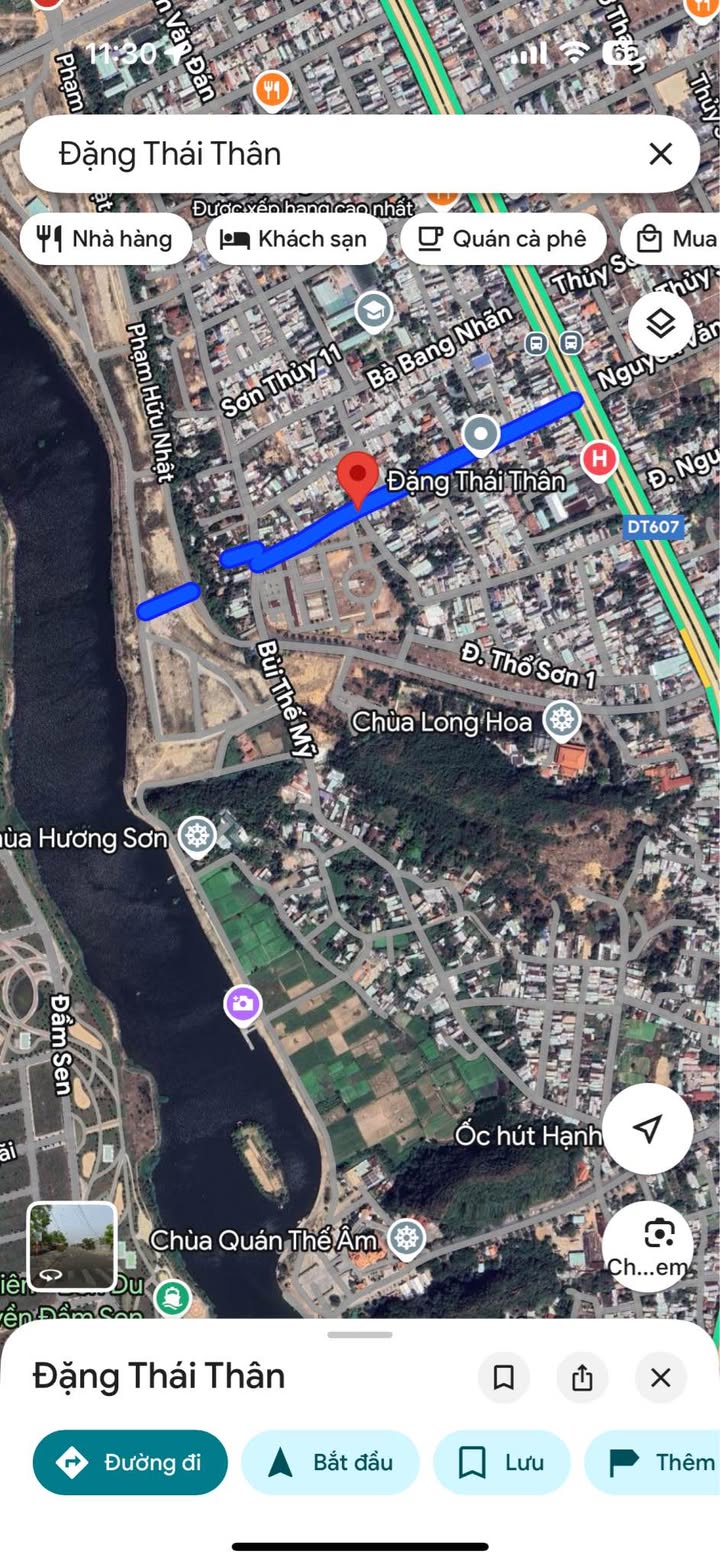Image resolution: width=720 pixels, height=1564 pixels.
Task: Save place with Lưu button
Action: click(x=501, y=1462)
